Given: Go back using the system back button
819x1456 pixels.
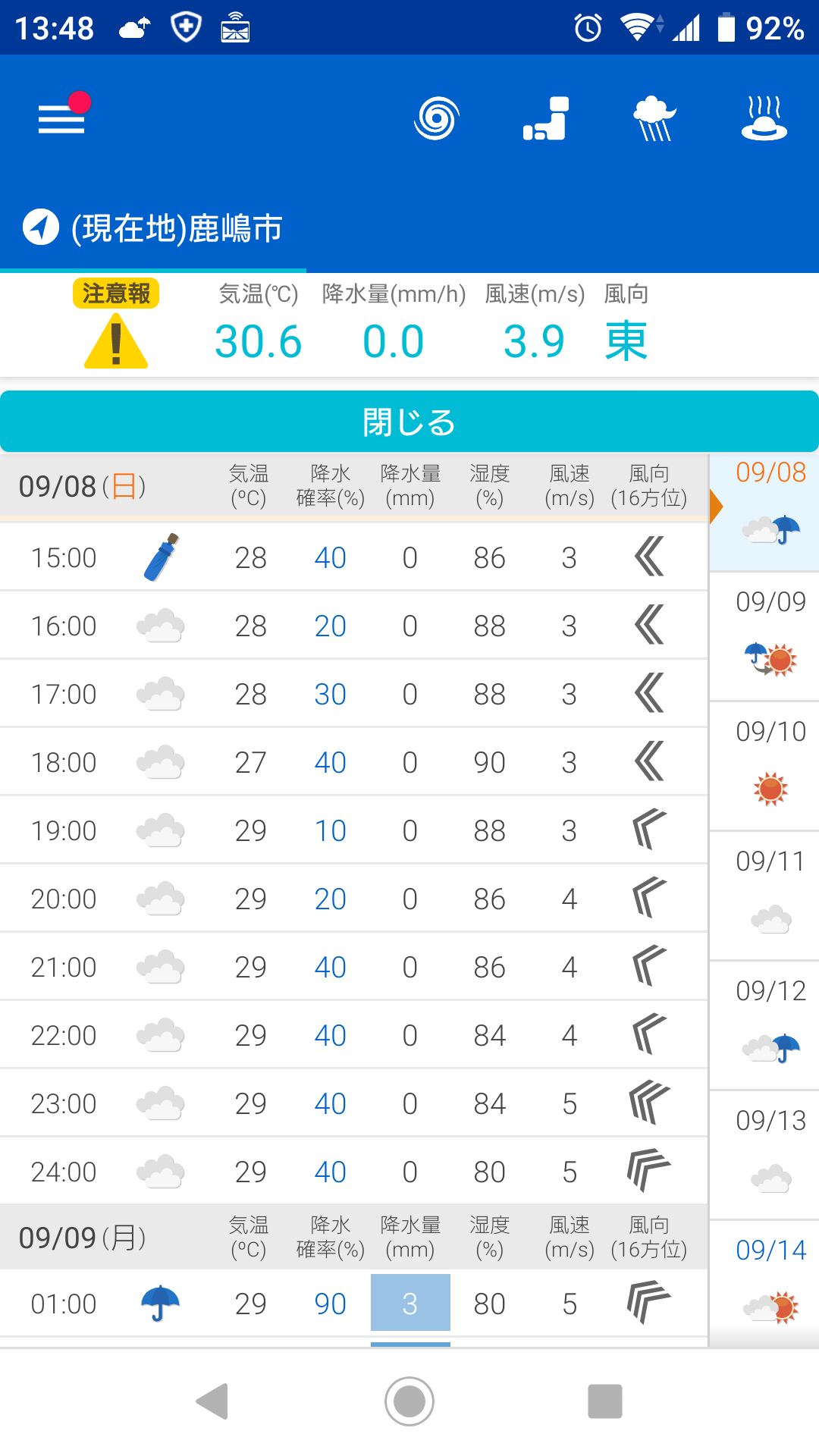Looking at the screenshot, I should [x=212, y=1401].
